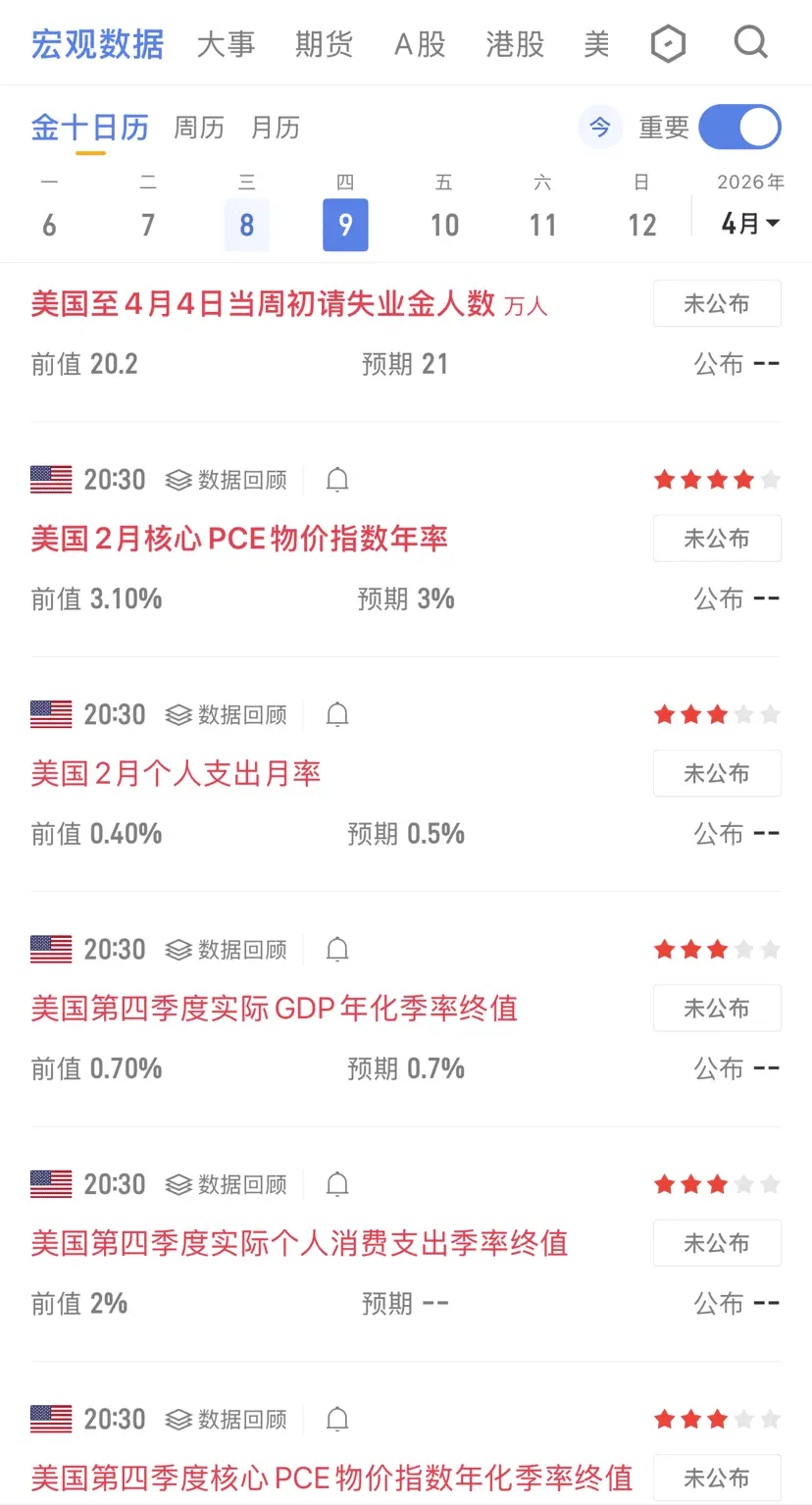Select Wednesday the 8th in the week strip
The width and height of the screenshot is (812, 1505).
[x=247, y=225]
